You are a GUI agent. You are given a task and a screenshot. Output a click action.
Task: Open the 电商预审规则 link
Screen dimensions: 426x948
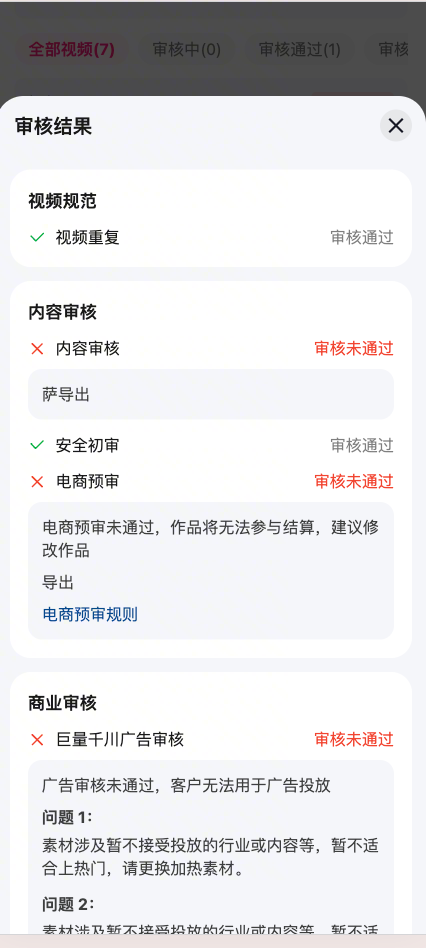(x=90, y=615)
